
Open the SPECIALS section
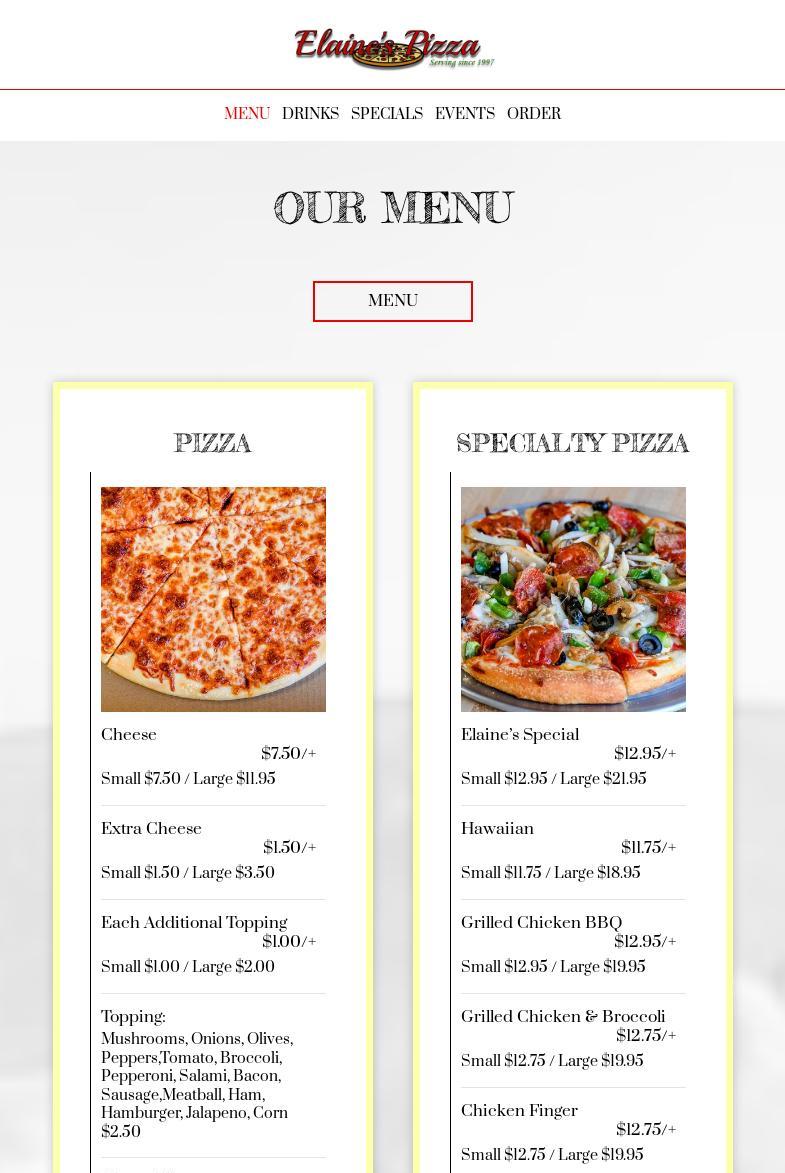[x=387, y=114]
